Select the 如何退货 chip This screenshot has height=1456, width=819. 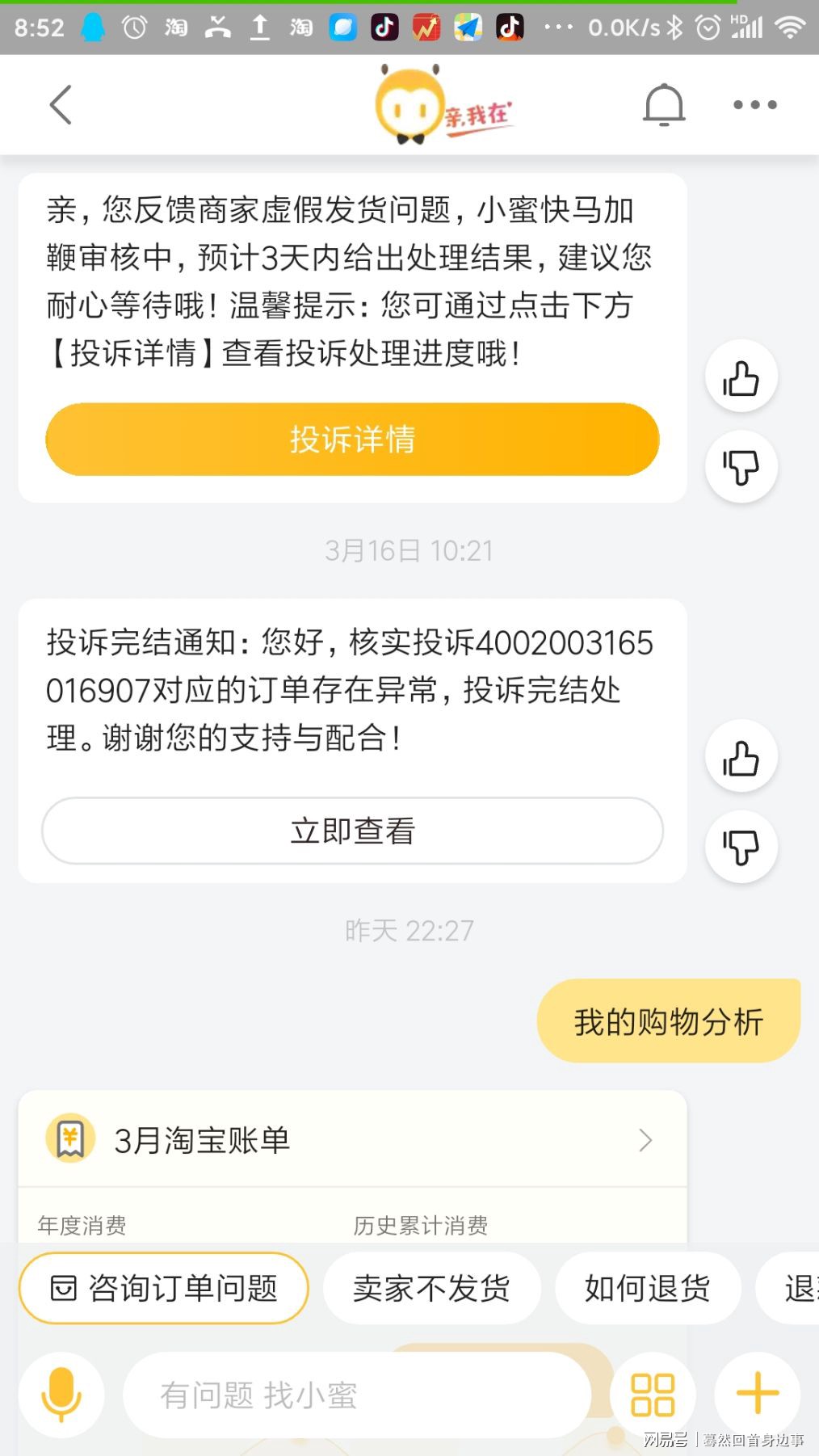tap(647, 1288)
